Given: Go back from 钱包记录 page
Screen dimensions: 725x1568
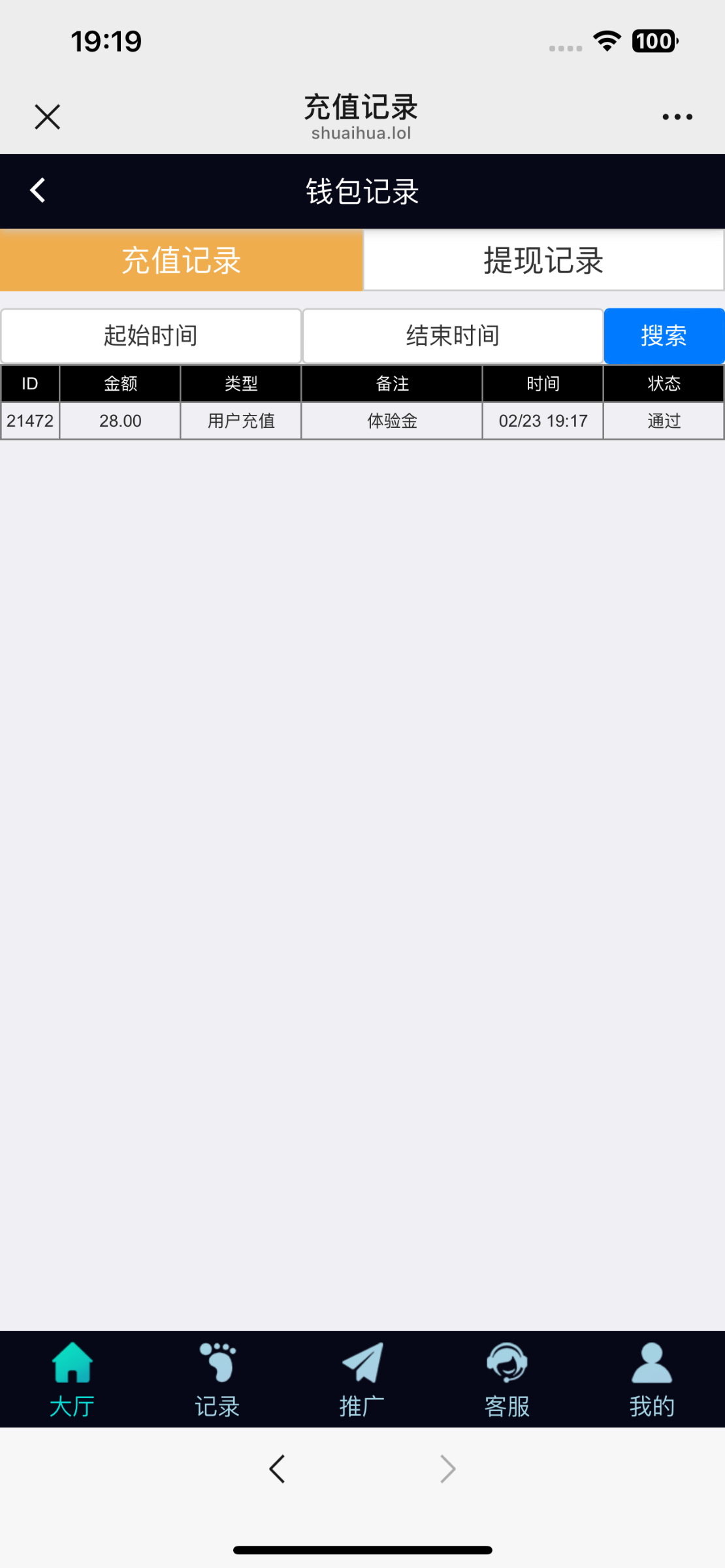Looking at the screenshot, I should pyautogui.click(x=38, y=191).
